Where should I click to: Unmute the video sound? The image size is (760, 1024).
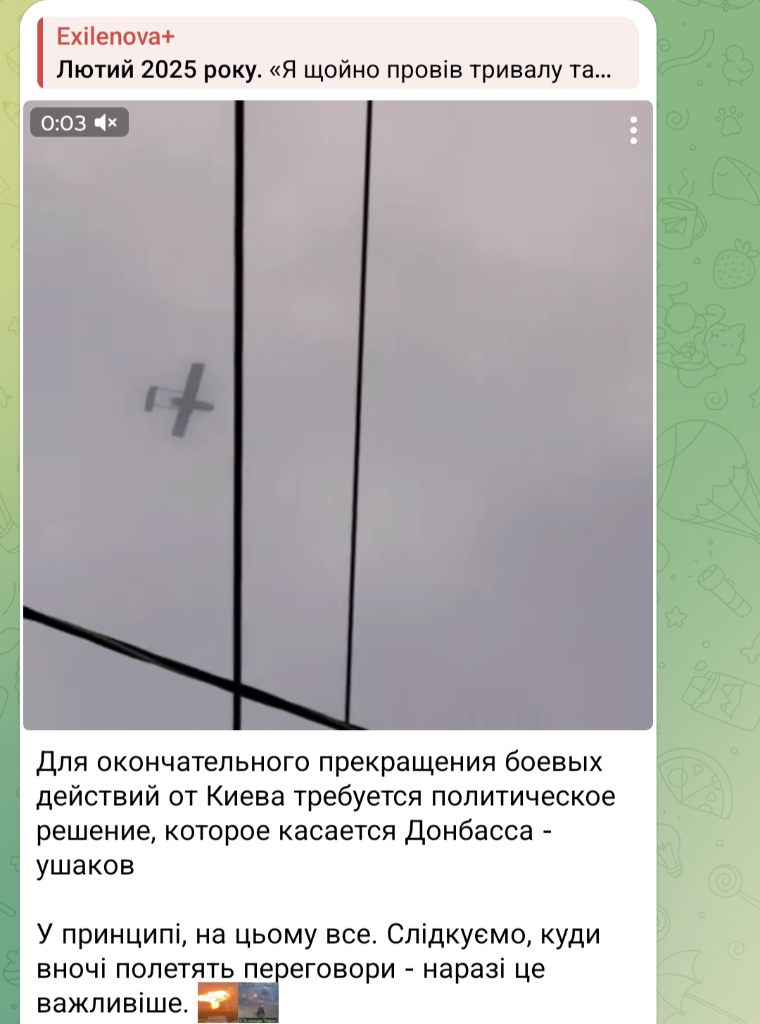(105, 123)
